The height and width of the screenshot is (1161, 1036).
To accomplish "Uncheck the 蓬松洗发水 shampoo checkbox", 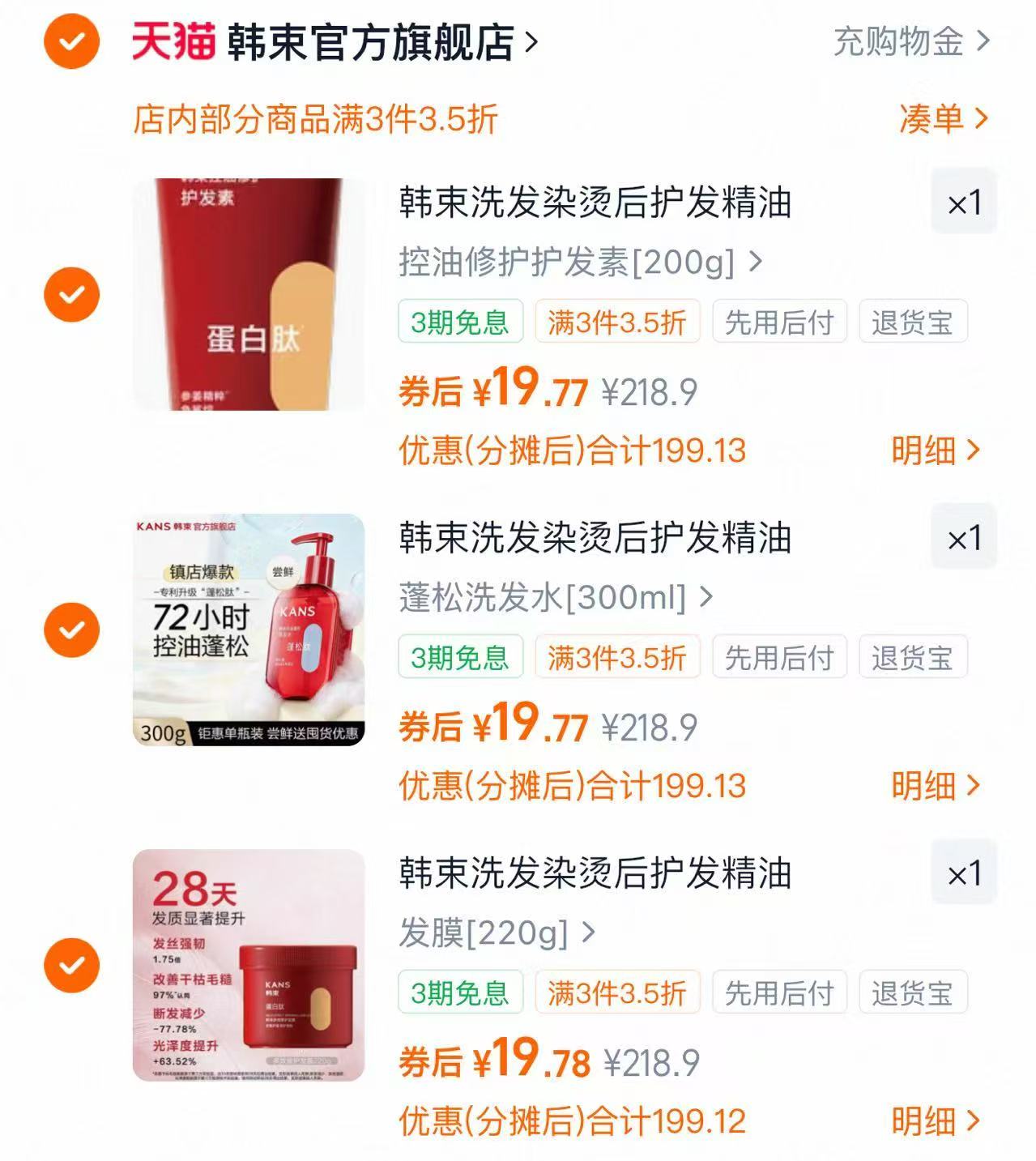I will pyautogui.click(x=73, y=630).
